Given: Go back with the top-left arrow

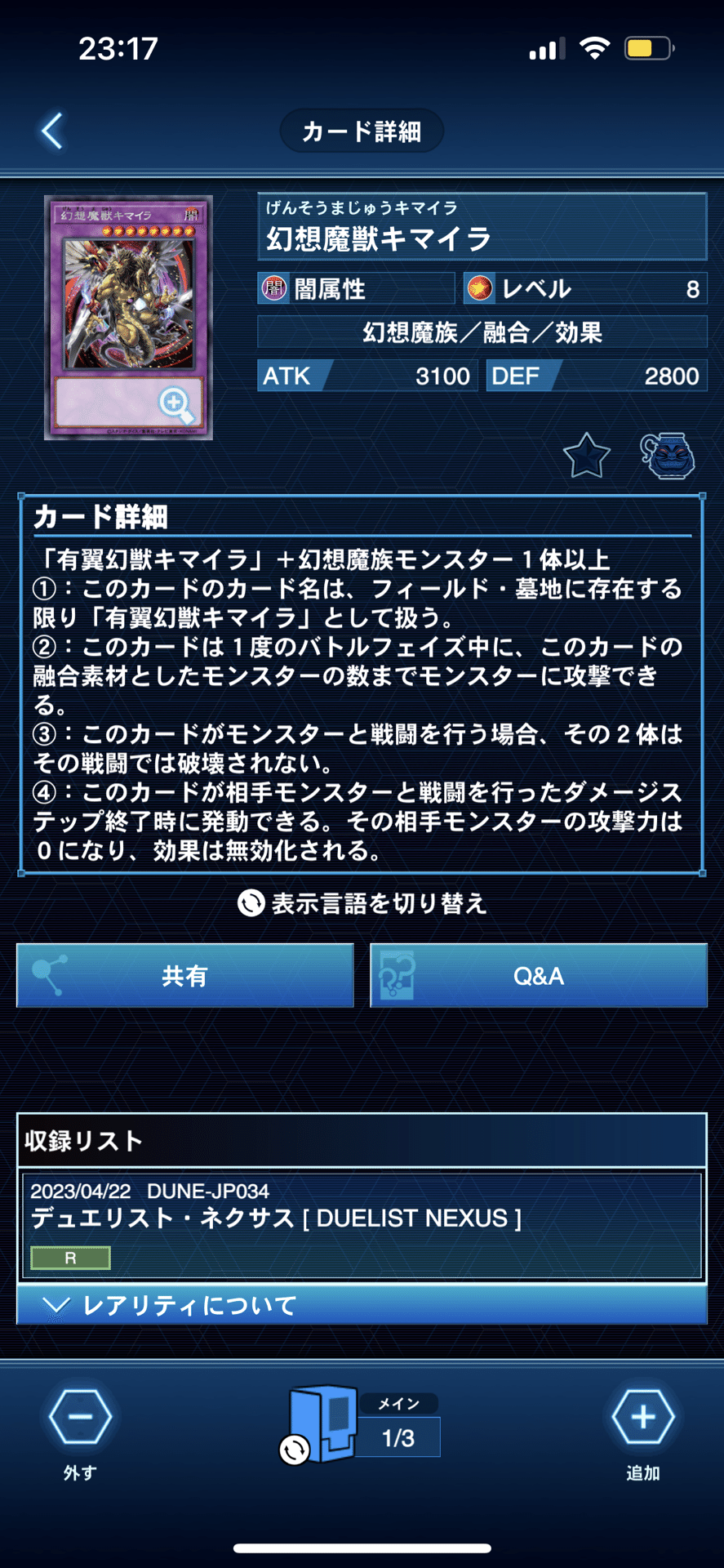Looking at the screenshot, I should [52, 131].
